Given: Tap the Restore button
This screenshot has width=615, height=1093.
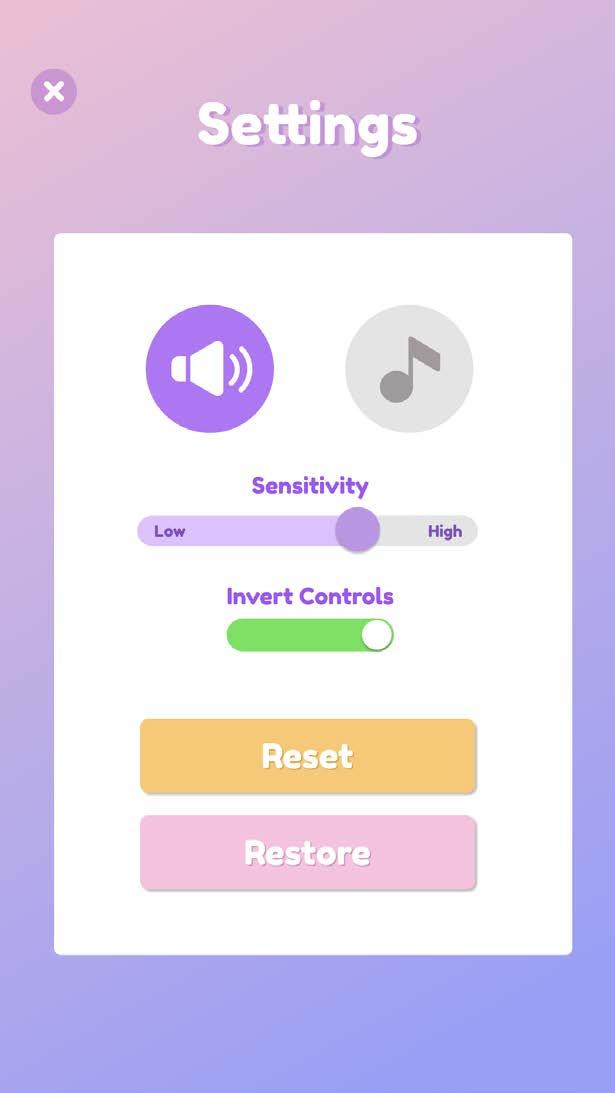Looking at the screenshot, I should [308, 853].
